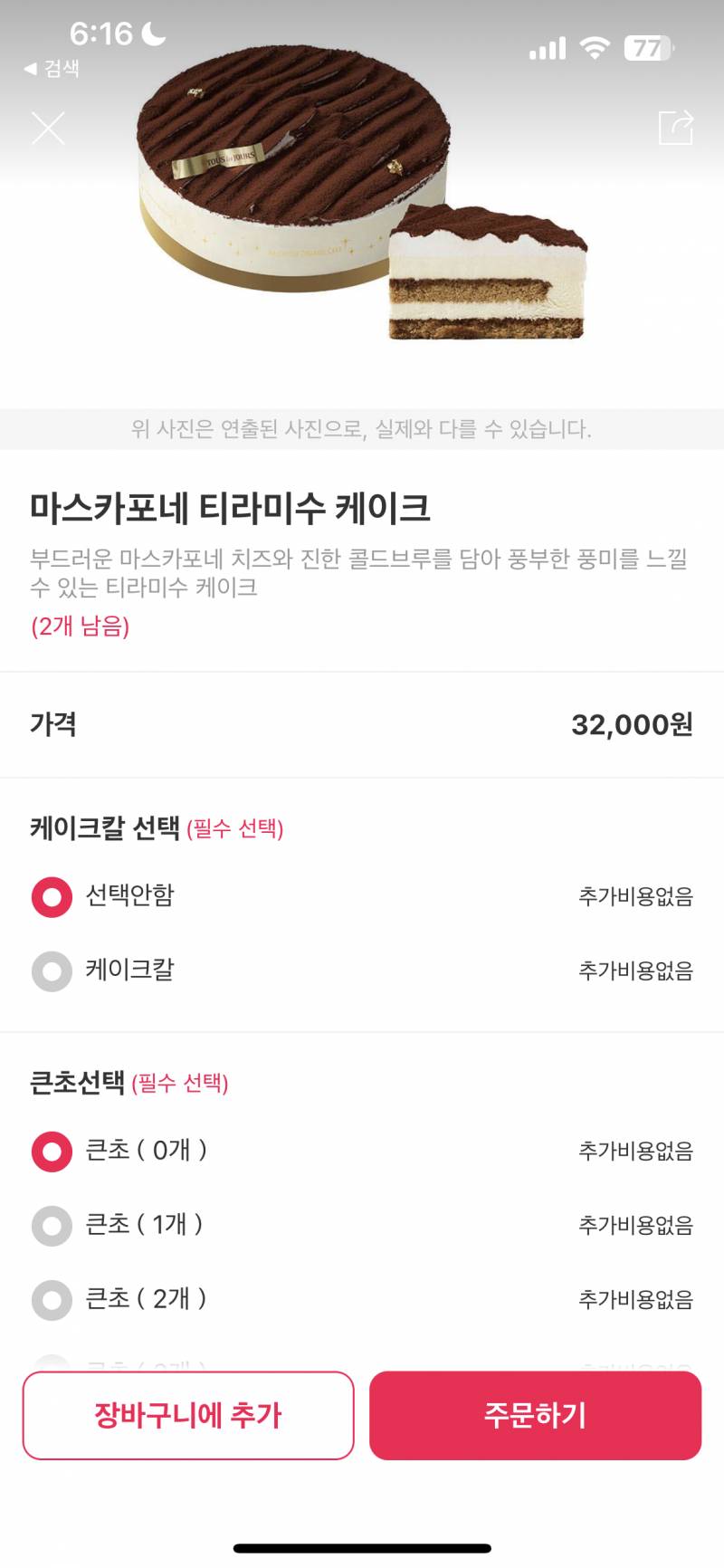
Task: Select the 큰초 ( 0개 ) radio button
Action: [x=52, y=1152]
